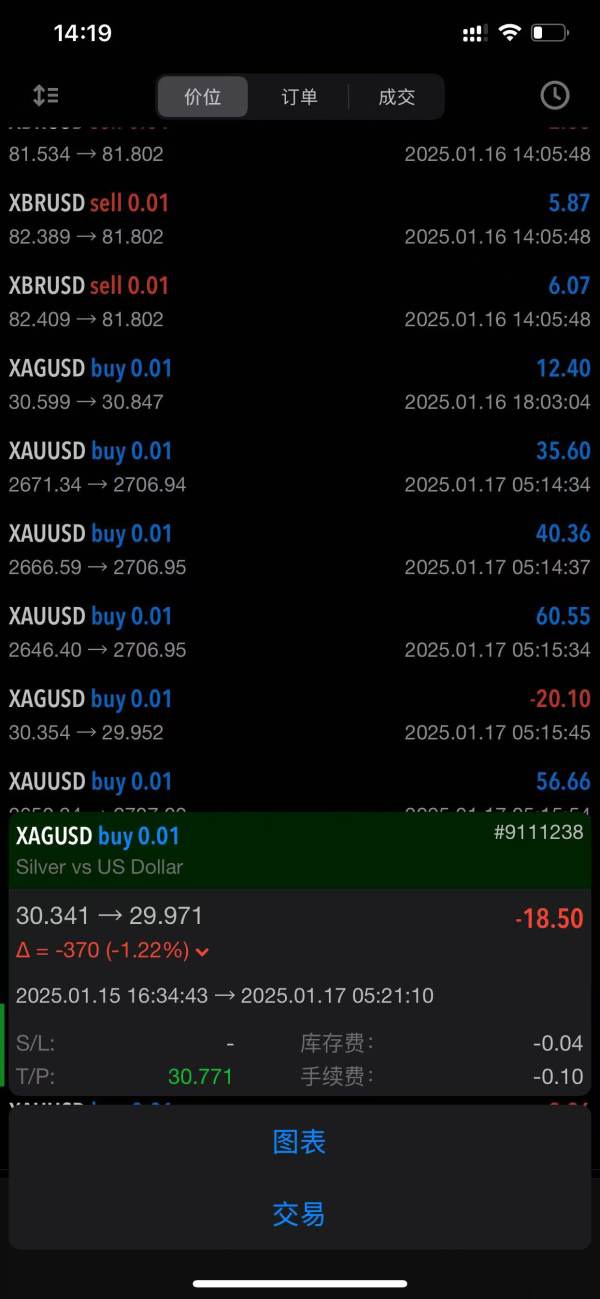Switch to the 订单 tab
This screenshot has height=1299, width=600.
click(x=299, y=97)
